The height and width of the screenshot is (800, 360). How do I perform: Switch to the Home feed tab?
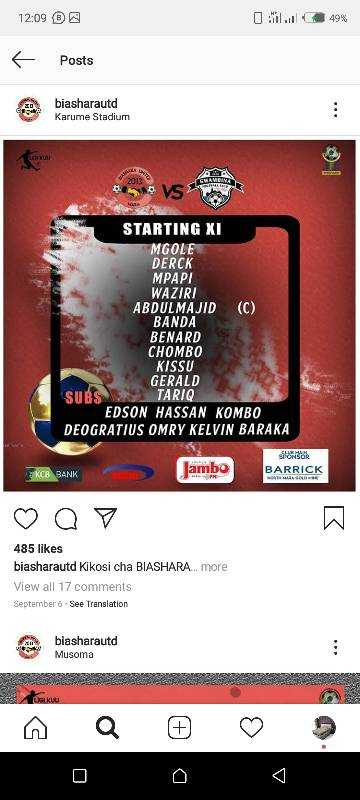(36, 728)
